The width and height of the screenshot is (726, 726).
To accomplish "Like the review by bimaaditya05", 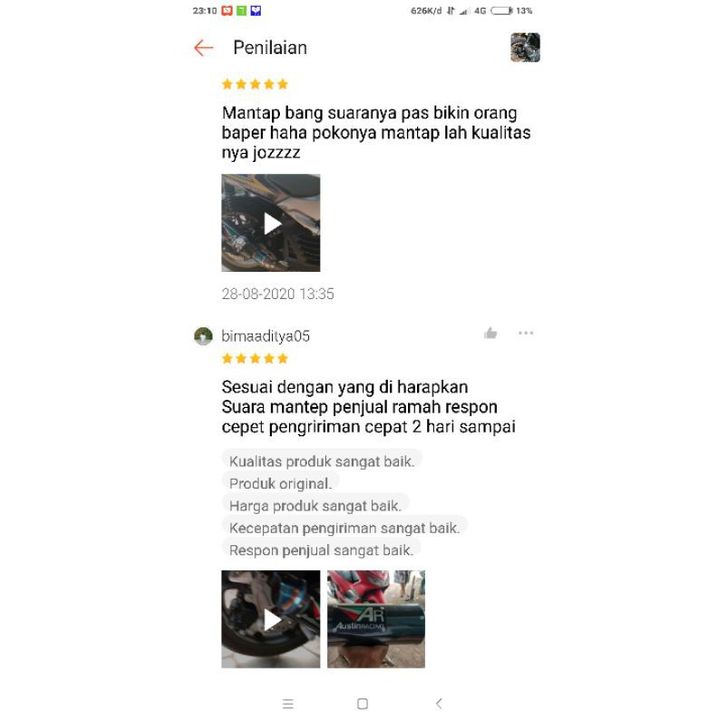I will (x=490, y=333).
